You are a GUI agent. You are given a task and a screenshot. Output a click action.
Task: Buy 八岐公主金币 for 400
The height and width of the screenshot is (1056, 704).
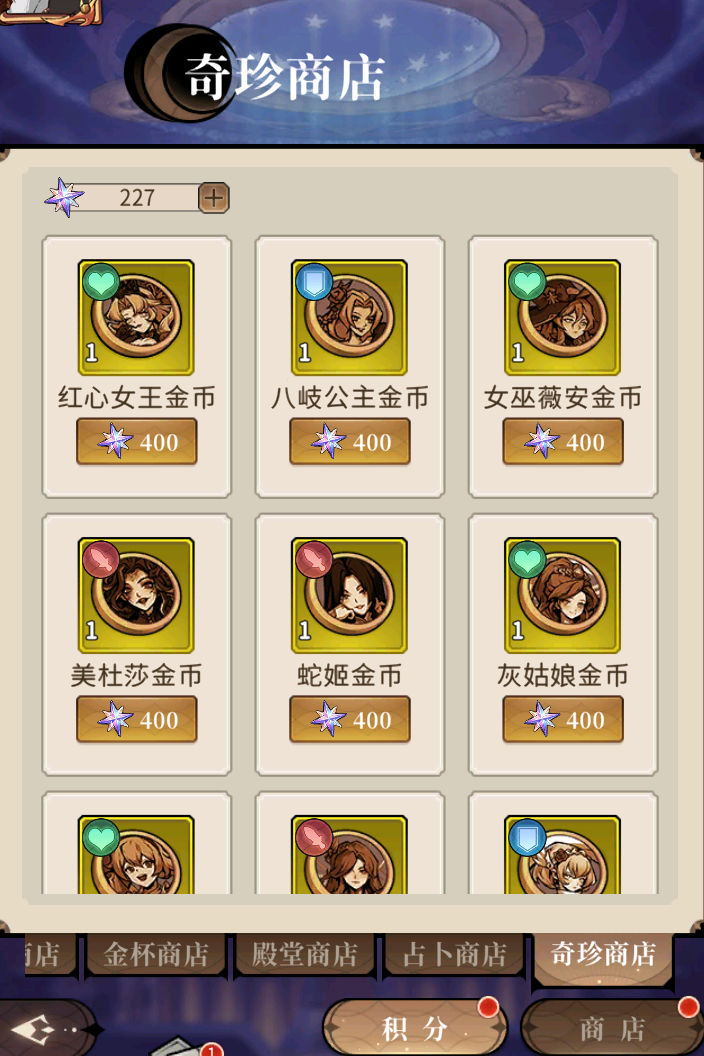click(349, 442)
